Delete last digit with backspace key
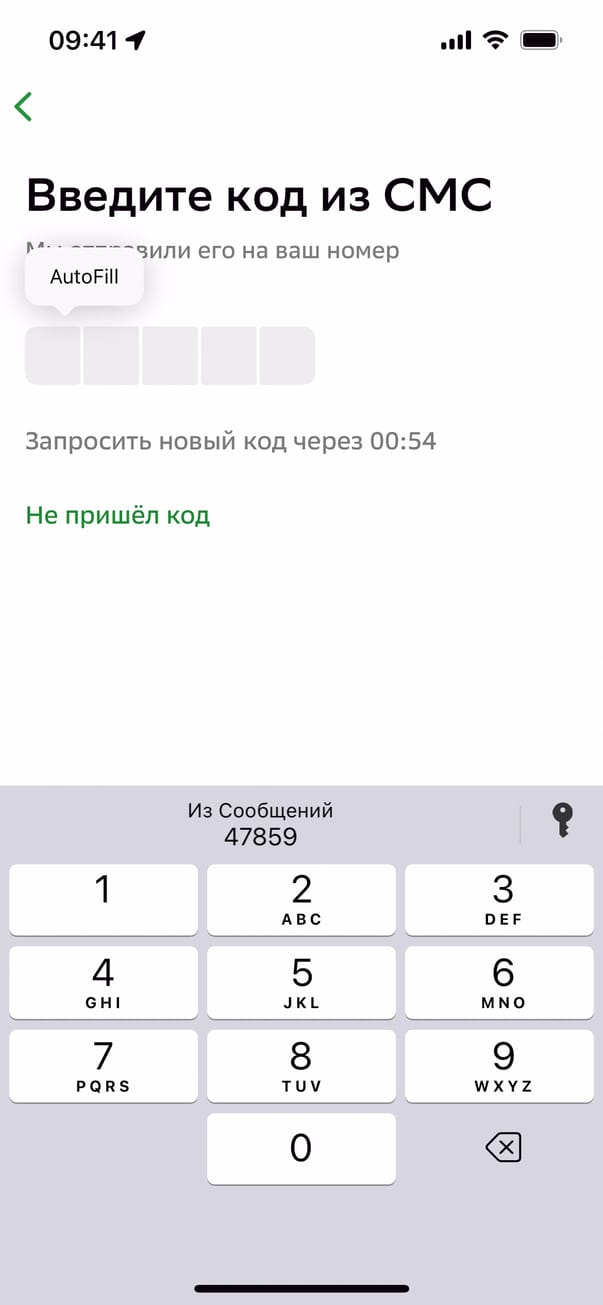 [503, 1149]
